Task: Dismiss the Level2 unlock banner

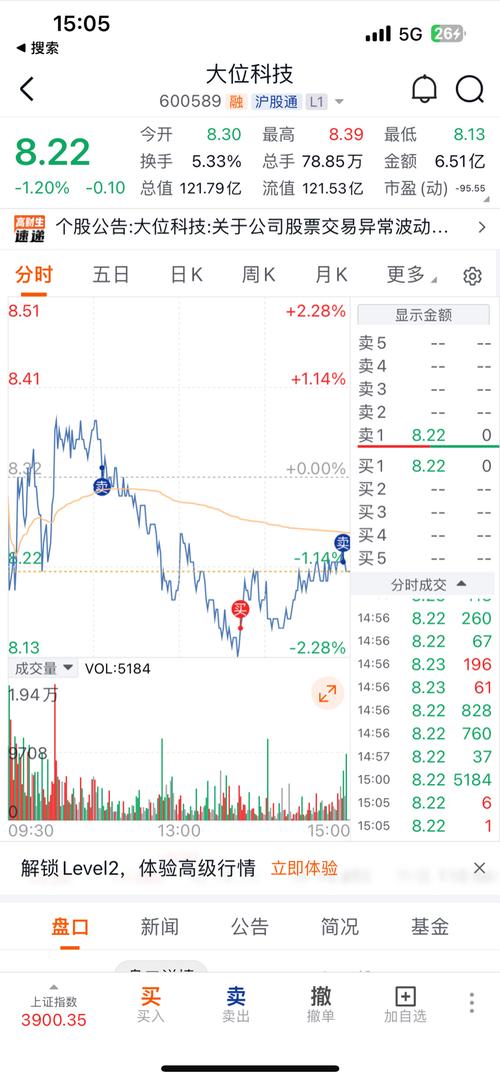Action: pyautogui.click(x=479, y=868)
